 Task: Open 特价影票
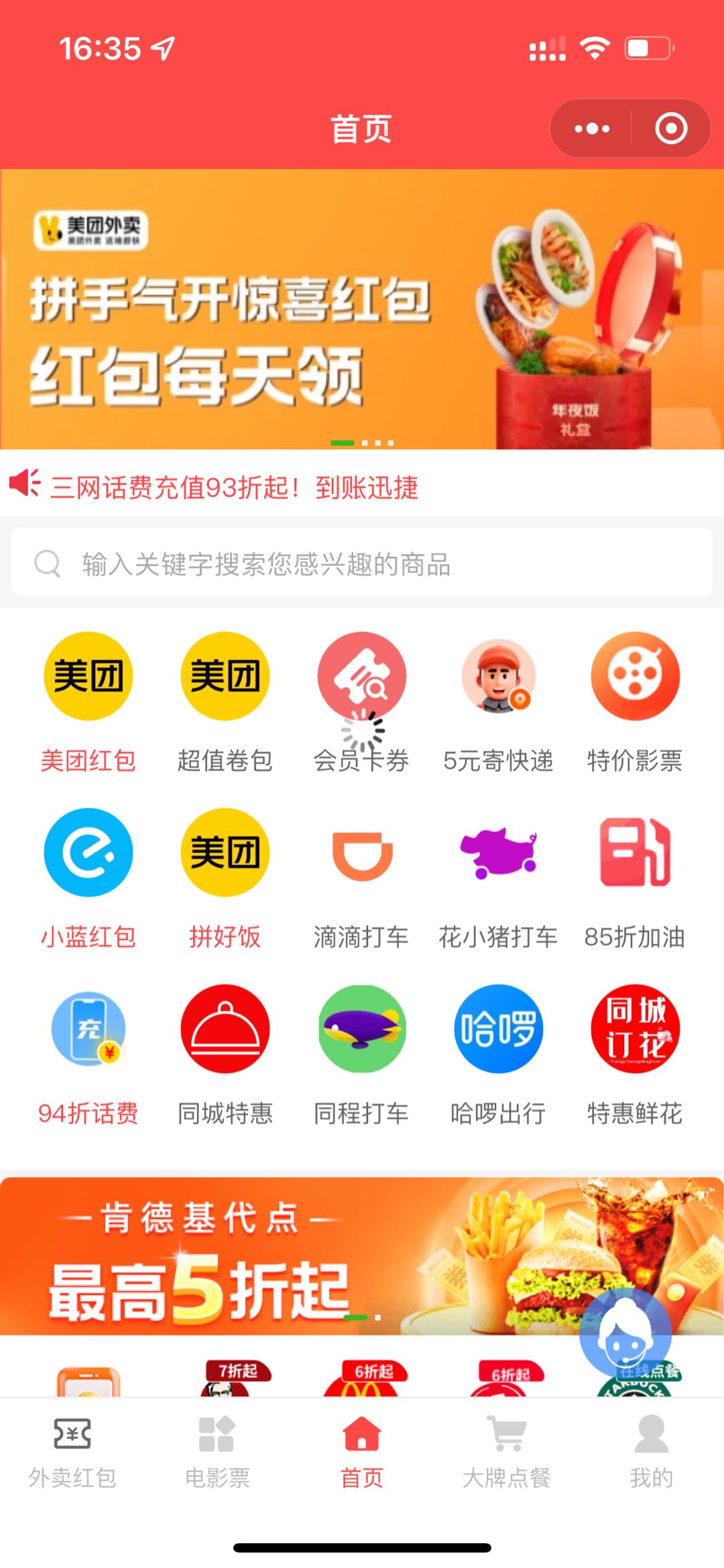pos(635,701)
